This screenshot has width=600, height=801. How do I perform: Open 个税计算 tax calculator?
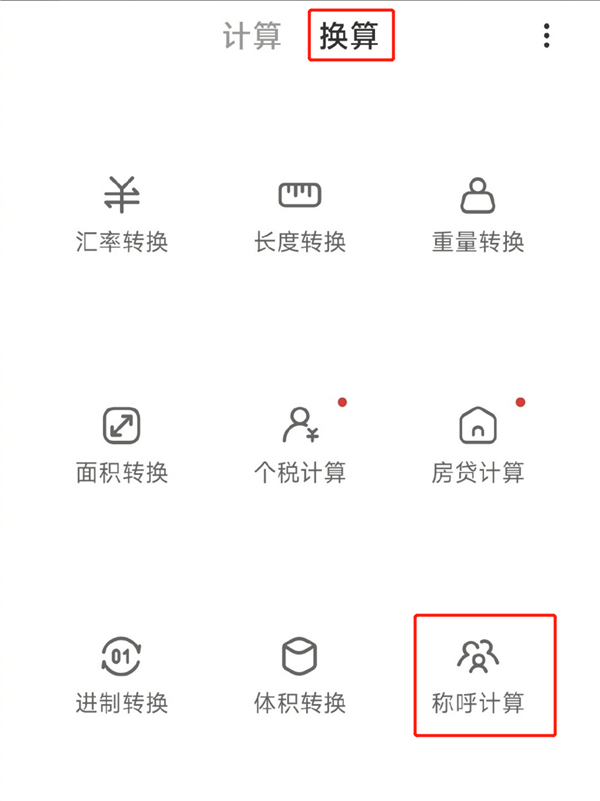point(300,445)
